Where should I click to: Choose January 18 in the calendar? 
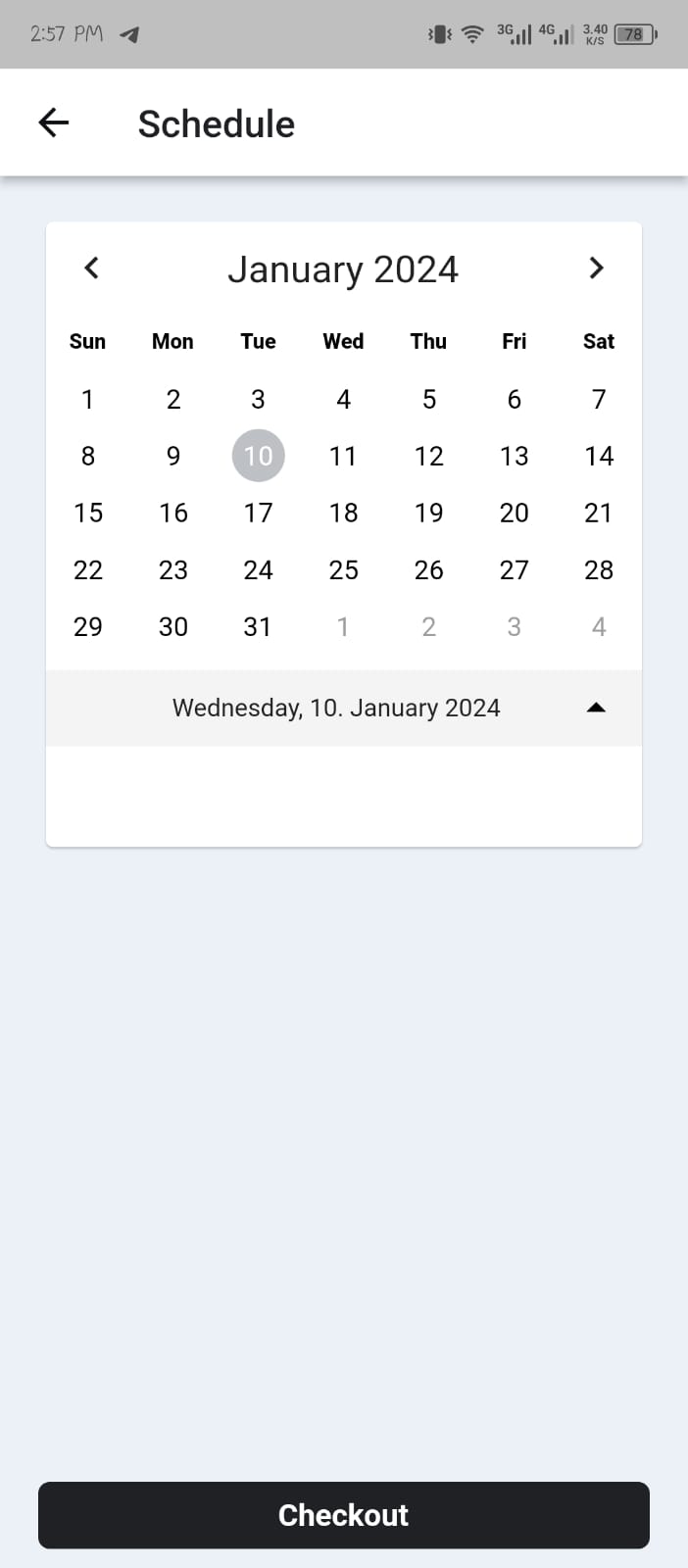pyautogui.click(x=343, y=513)
